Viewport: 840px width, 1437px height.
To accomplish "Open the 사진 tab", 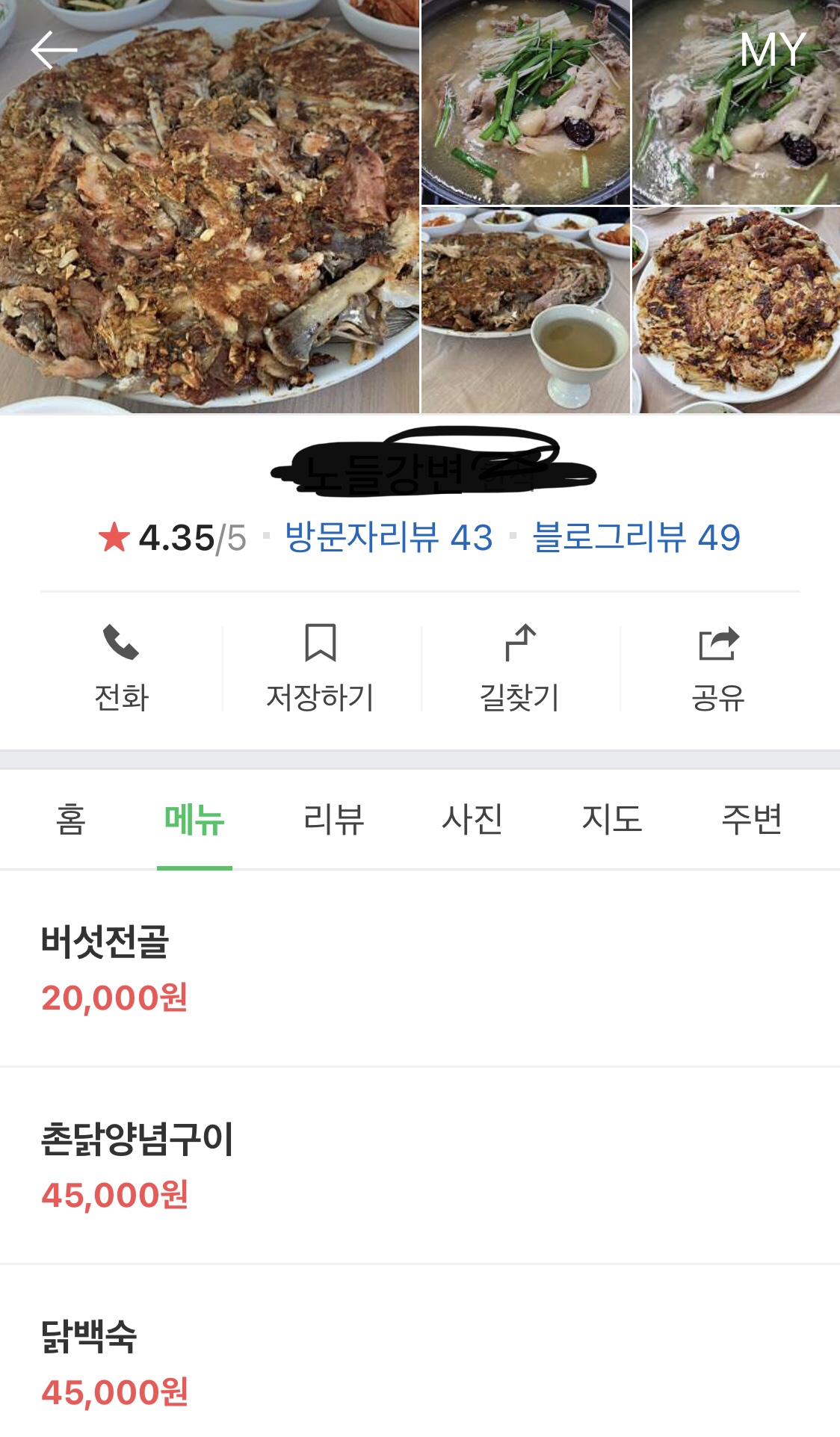I will click(x=472, y=819).
